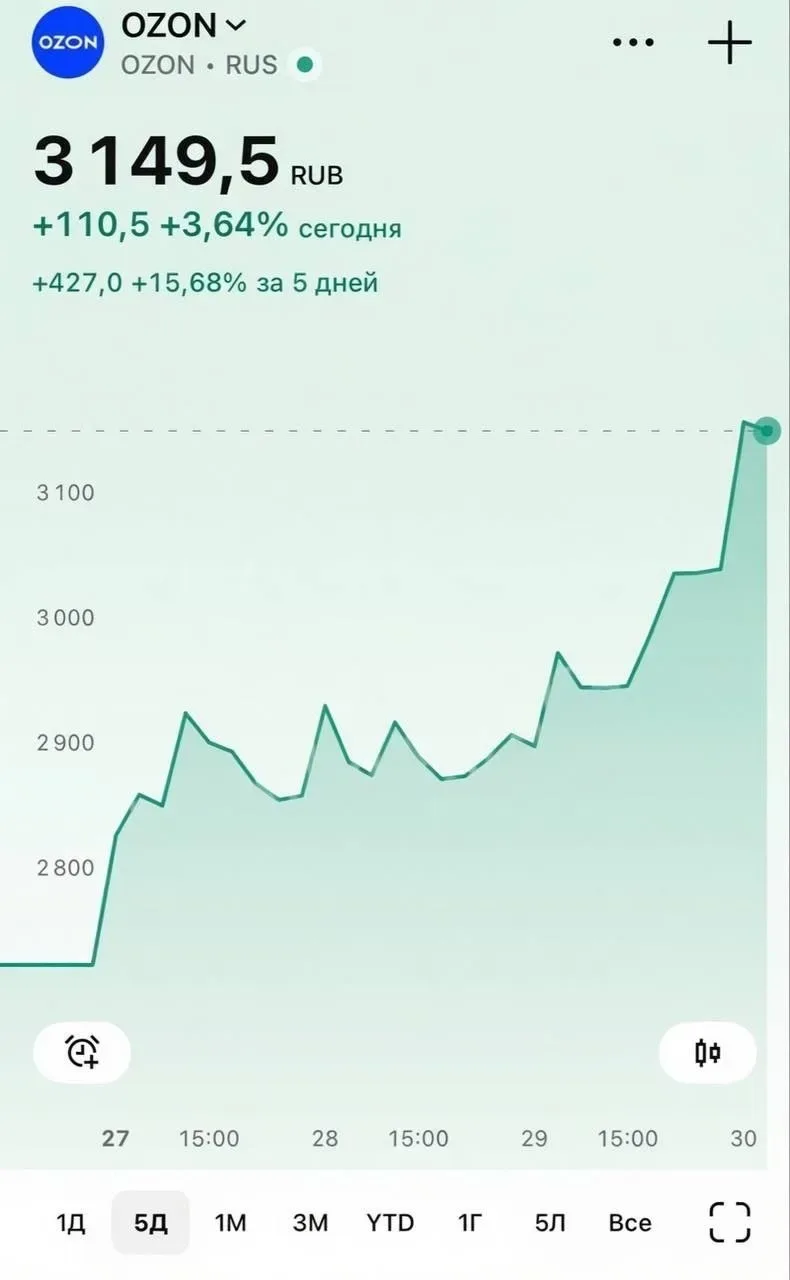Switch chart to candlestick view

point(708,1052)
